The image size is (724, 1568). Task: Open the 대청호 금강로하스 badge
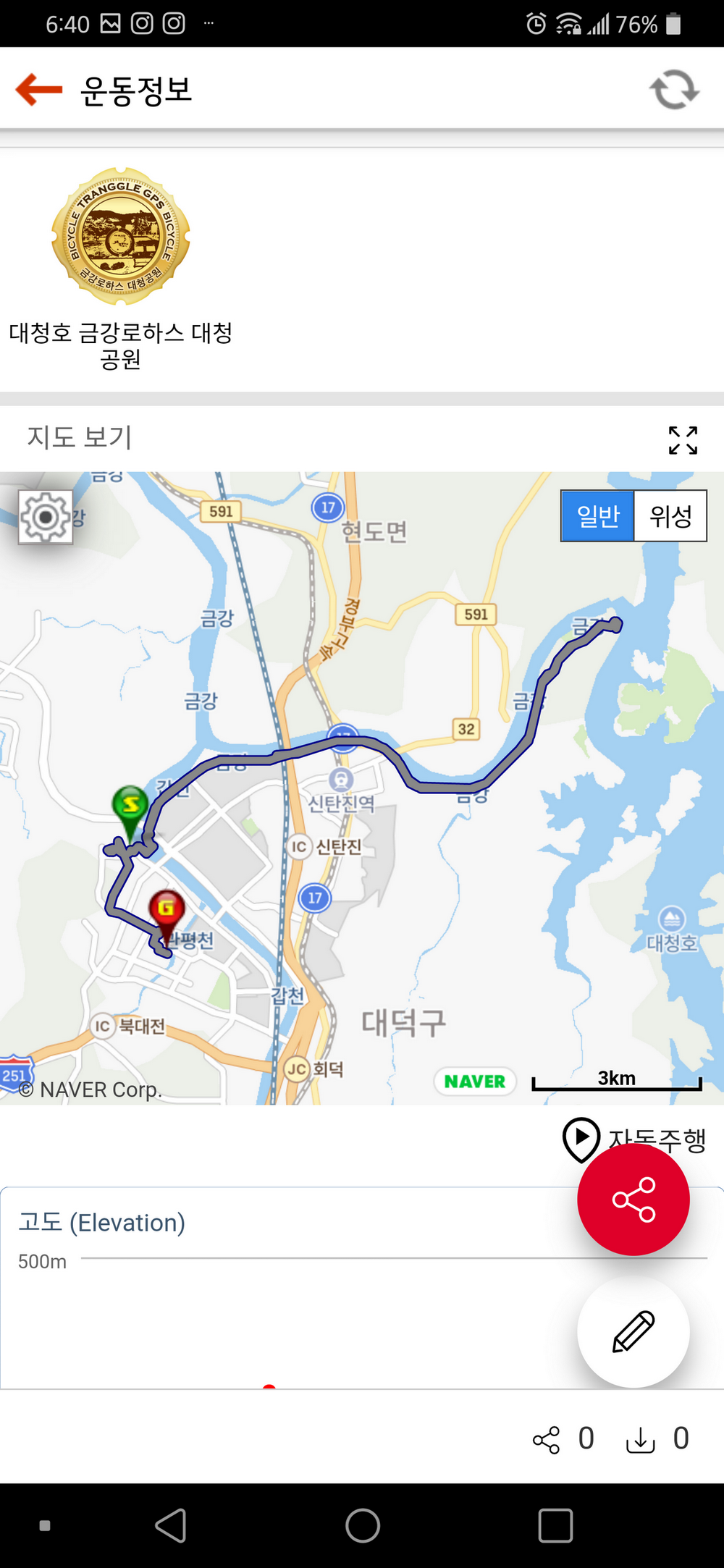[x=121, y=237]
